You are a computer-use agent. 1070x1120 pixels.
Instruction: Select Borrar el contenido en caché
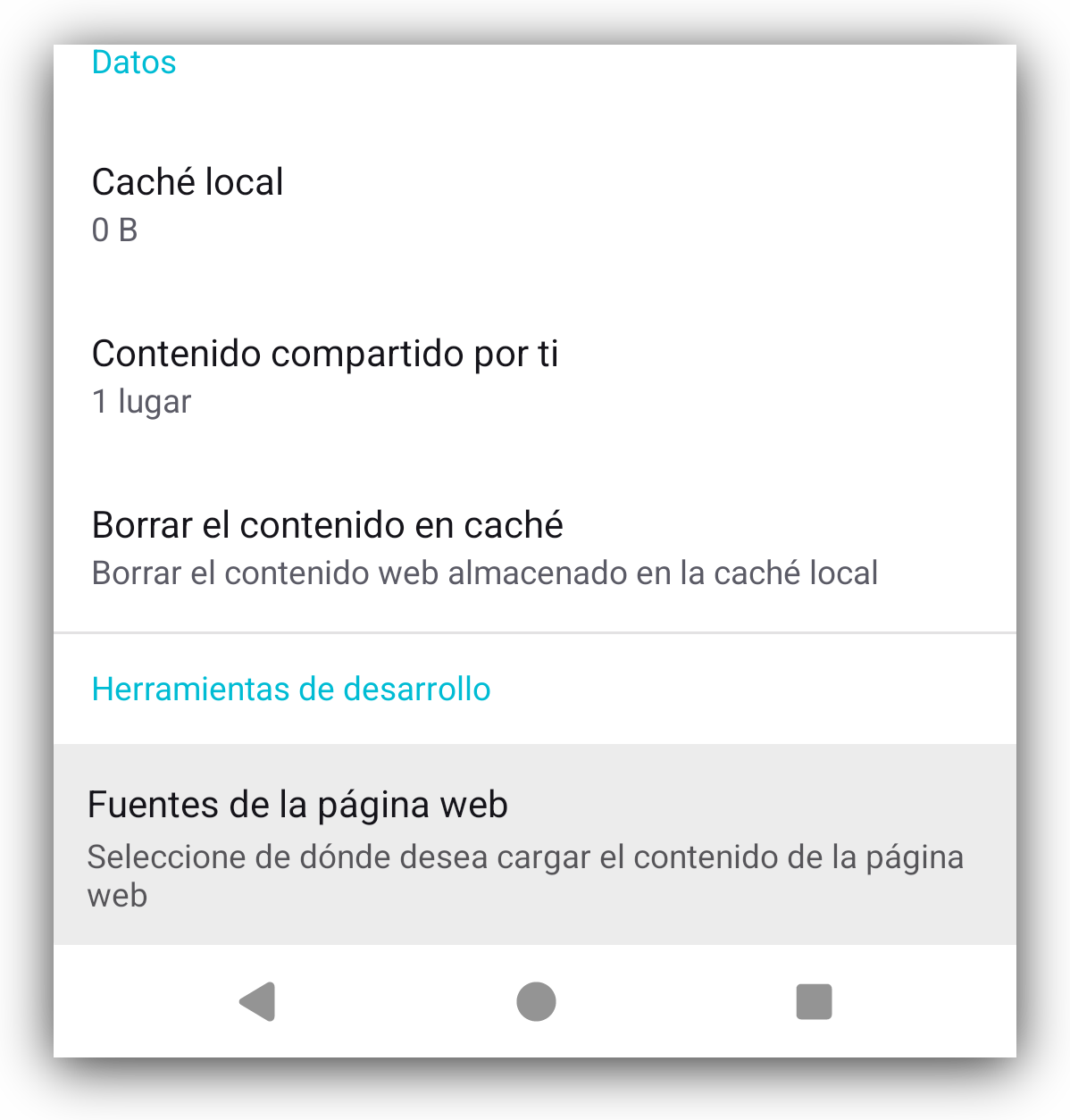(327, 547)
